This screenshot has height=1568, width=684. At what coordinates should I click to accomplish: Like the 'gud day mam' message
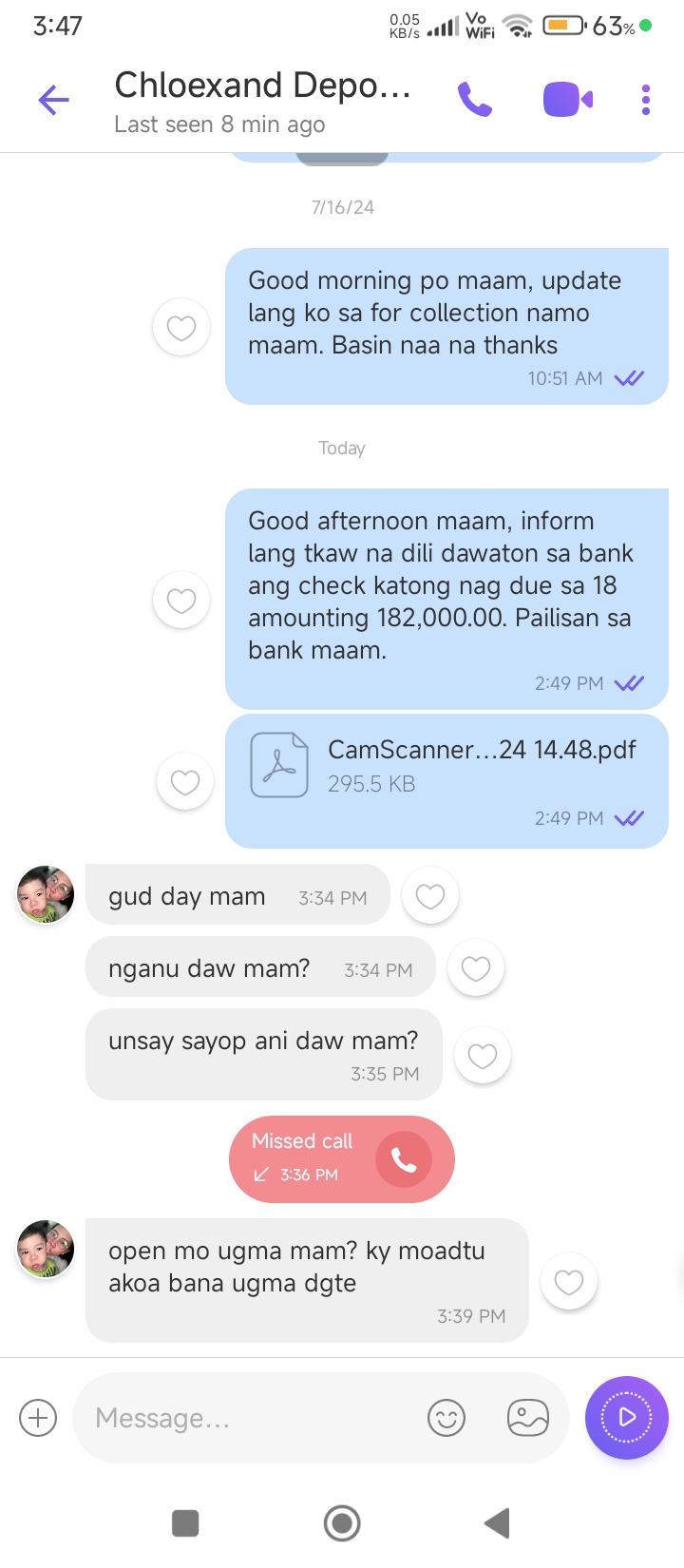coord(430,896)
